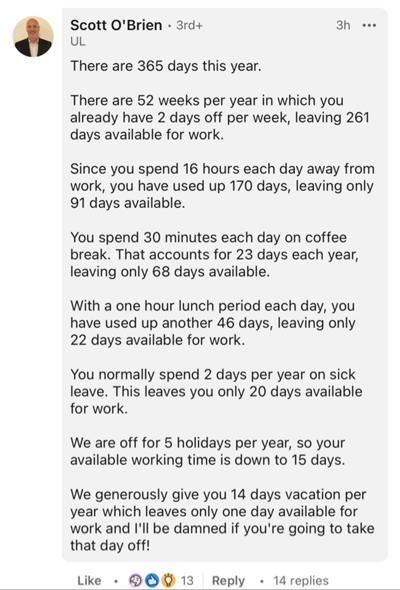This screenshot has height=590, width=400.
Task: Open the list of 13 reactions
Action: click(x=161, y=580)
